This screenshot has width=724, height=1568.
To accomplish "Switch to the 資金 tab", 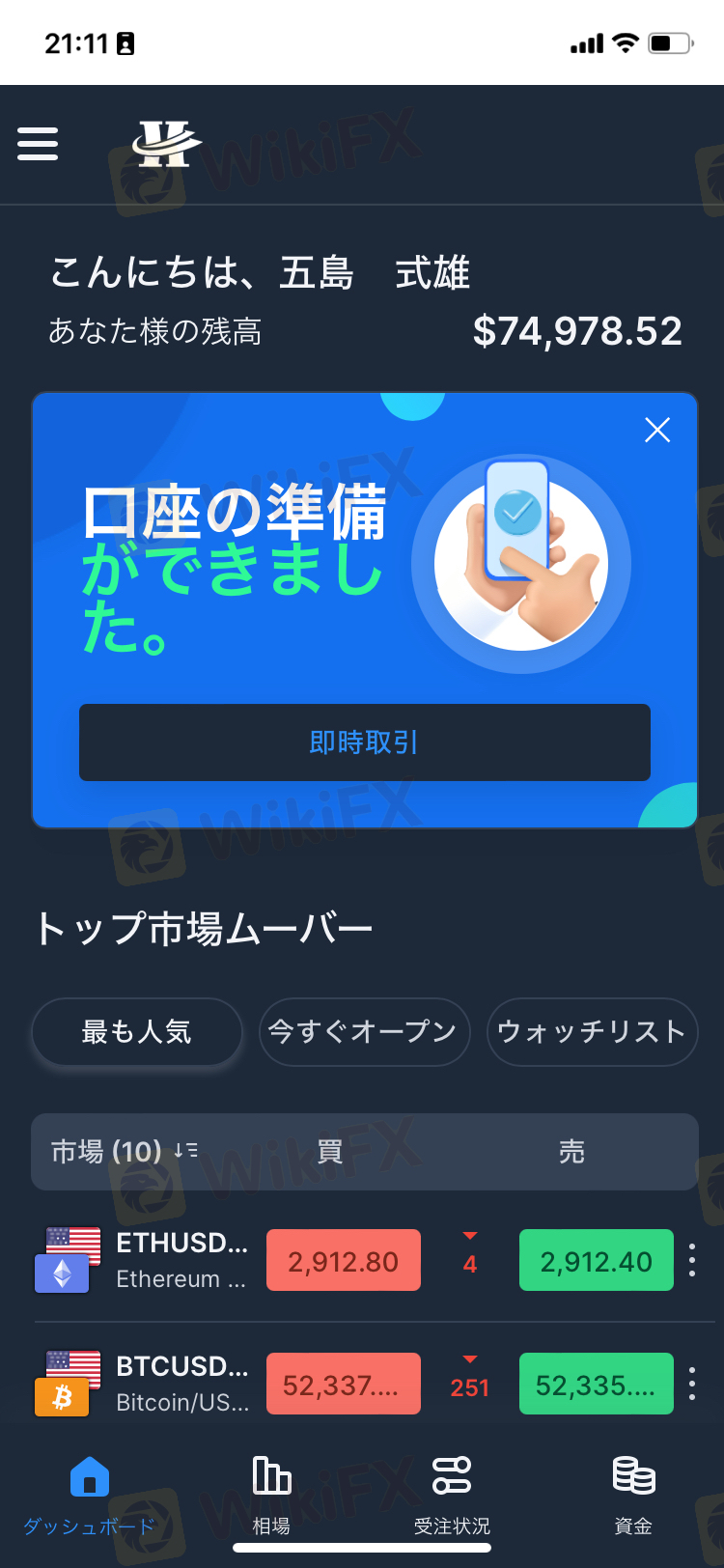I will point(633,1495).
